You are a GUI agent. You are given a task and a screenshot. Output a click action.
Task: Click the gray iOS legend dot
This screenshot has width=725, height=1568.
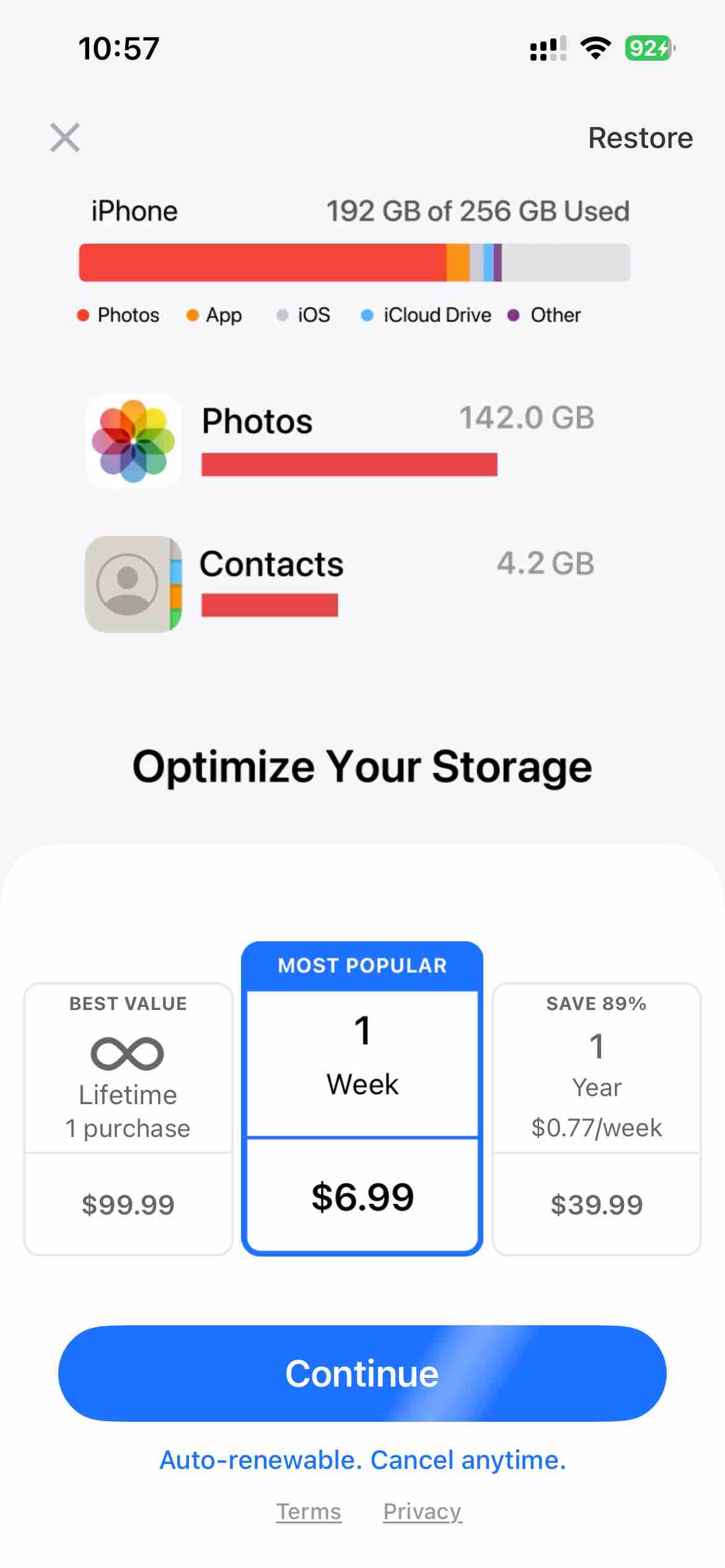(x=283, y=315)
